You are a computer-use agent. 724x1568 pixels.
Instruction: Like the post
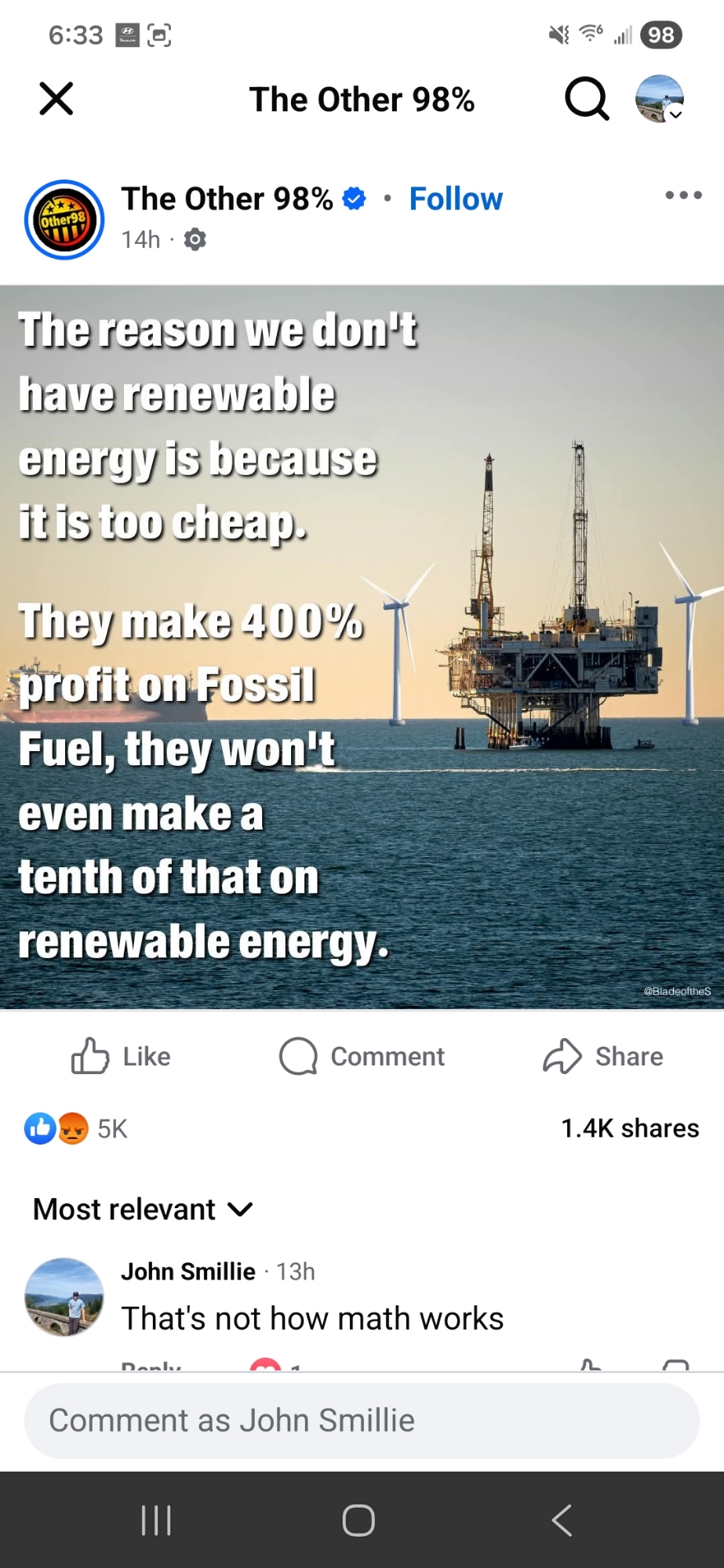pos(122,1056)
